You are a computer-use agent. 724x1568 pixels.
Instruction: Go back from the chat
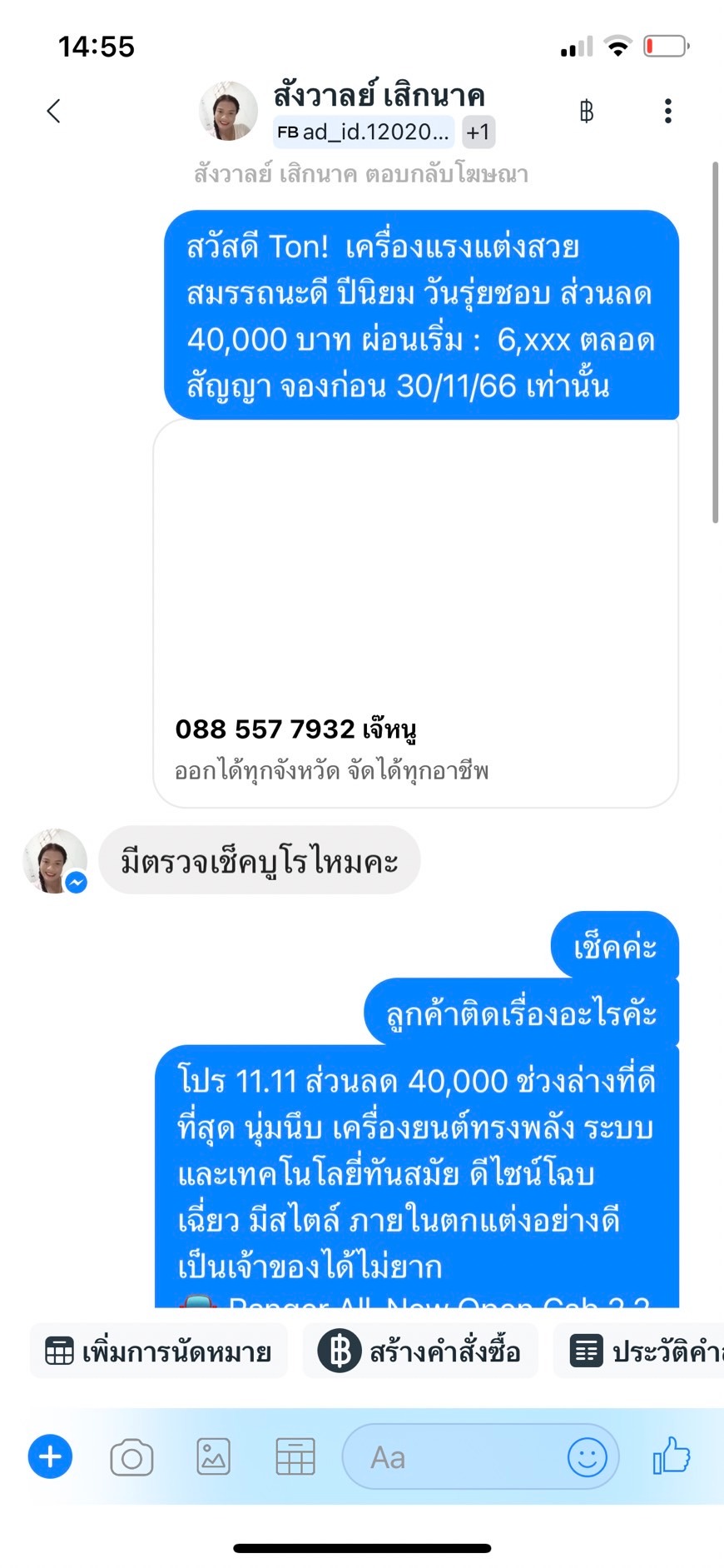click(54, 111)
